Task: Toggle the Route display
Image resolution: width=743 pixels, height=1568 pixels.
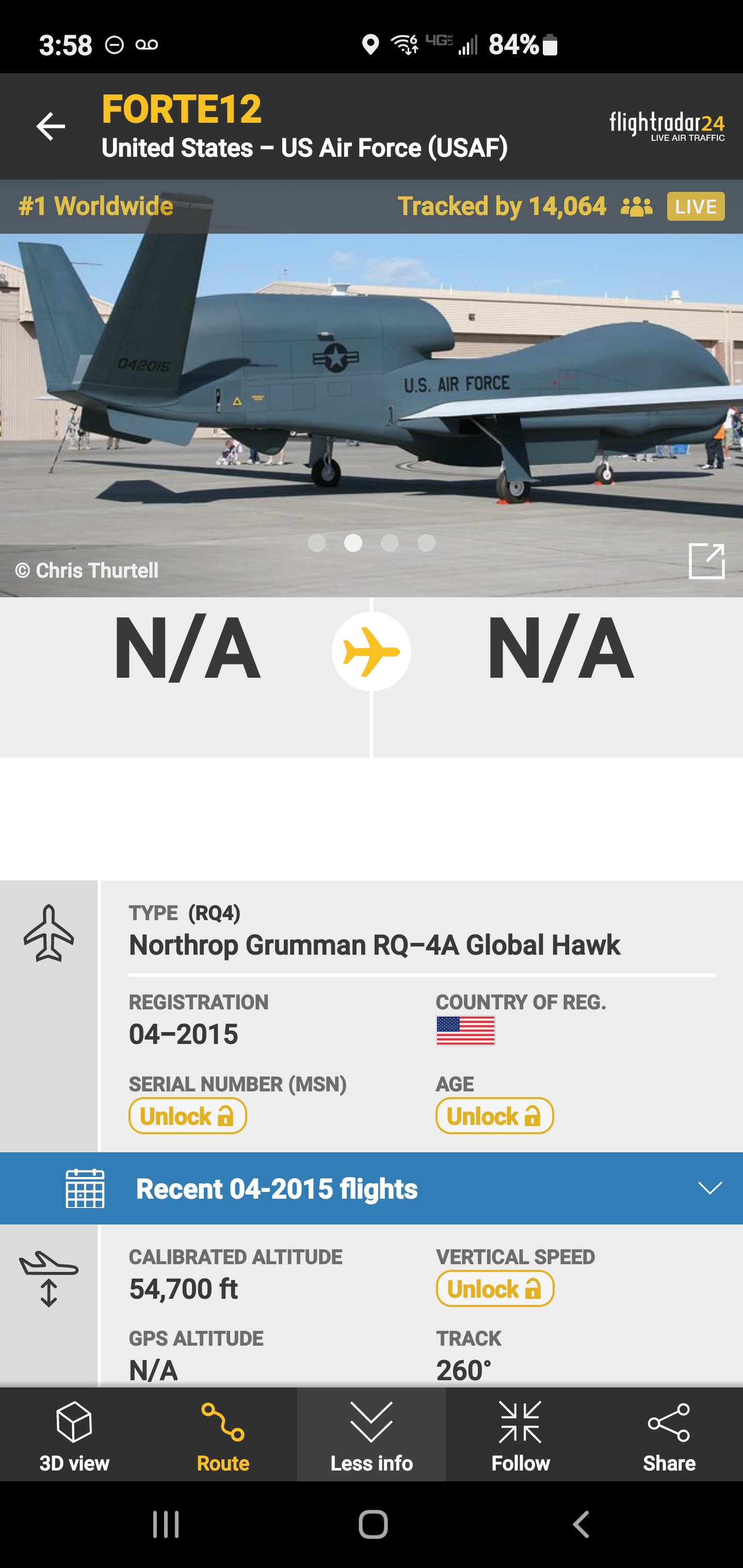Action: point(223,1435)
